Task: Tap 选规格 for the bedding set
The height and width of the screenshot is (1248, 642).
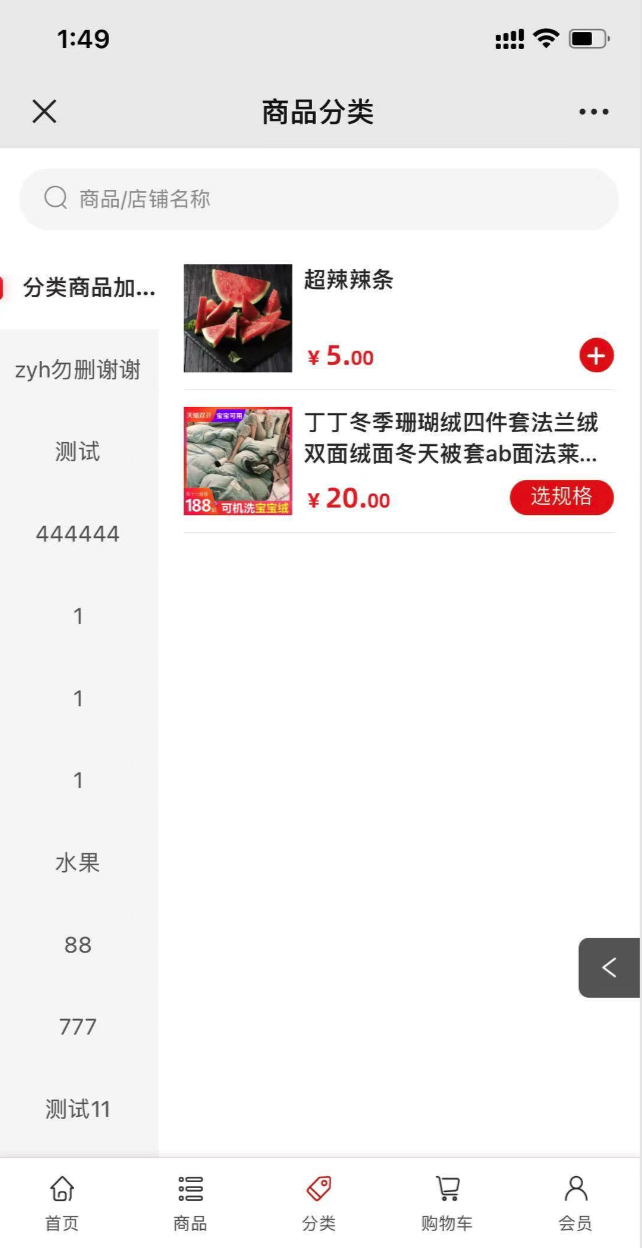Action: (x=561, y=497)
